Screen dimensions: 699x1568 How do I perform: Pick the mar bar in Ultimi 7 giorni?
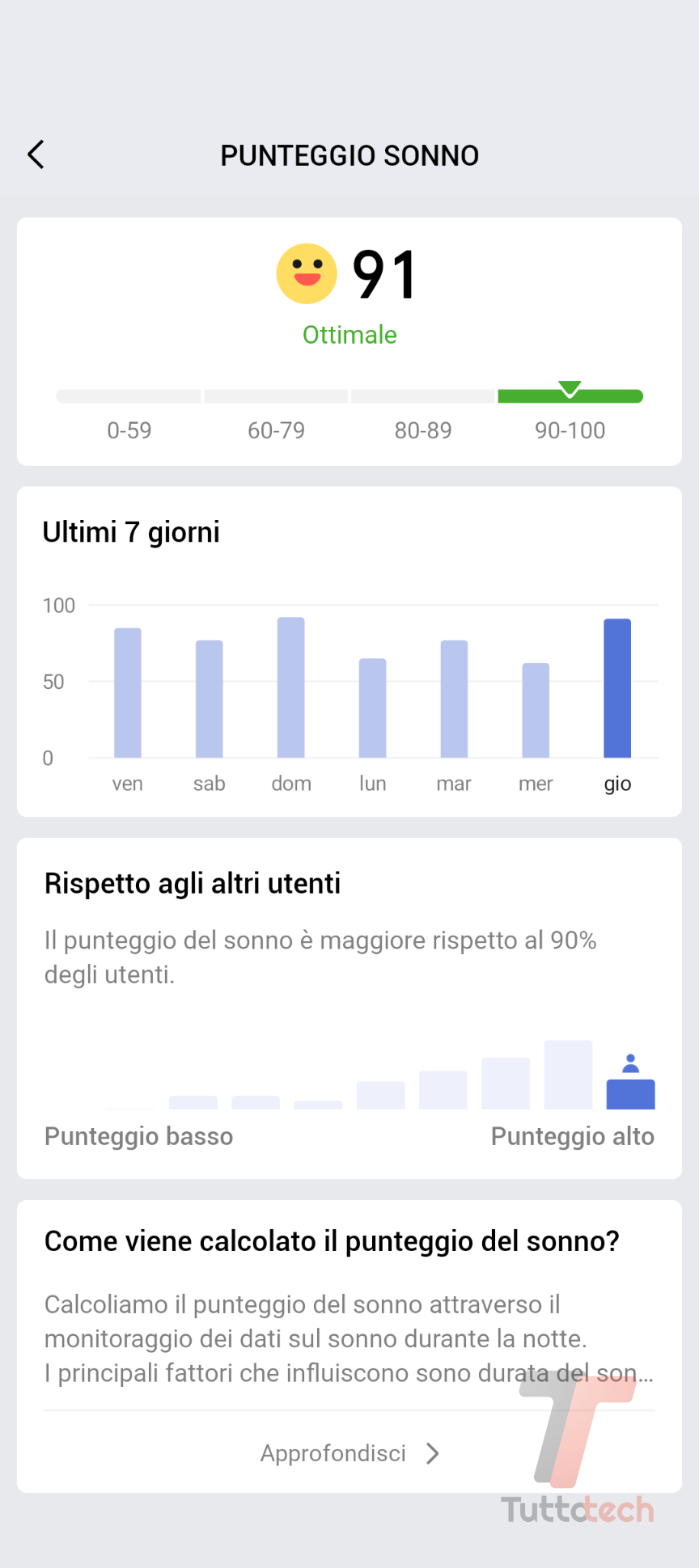(x=454, y=699)
